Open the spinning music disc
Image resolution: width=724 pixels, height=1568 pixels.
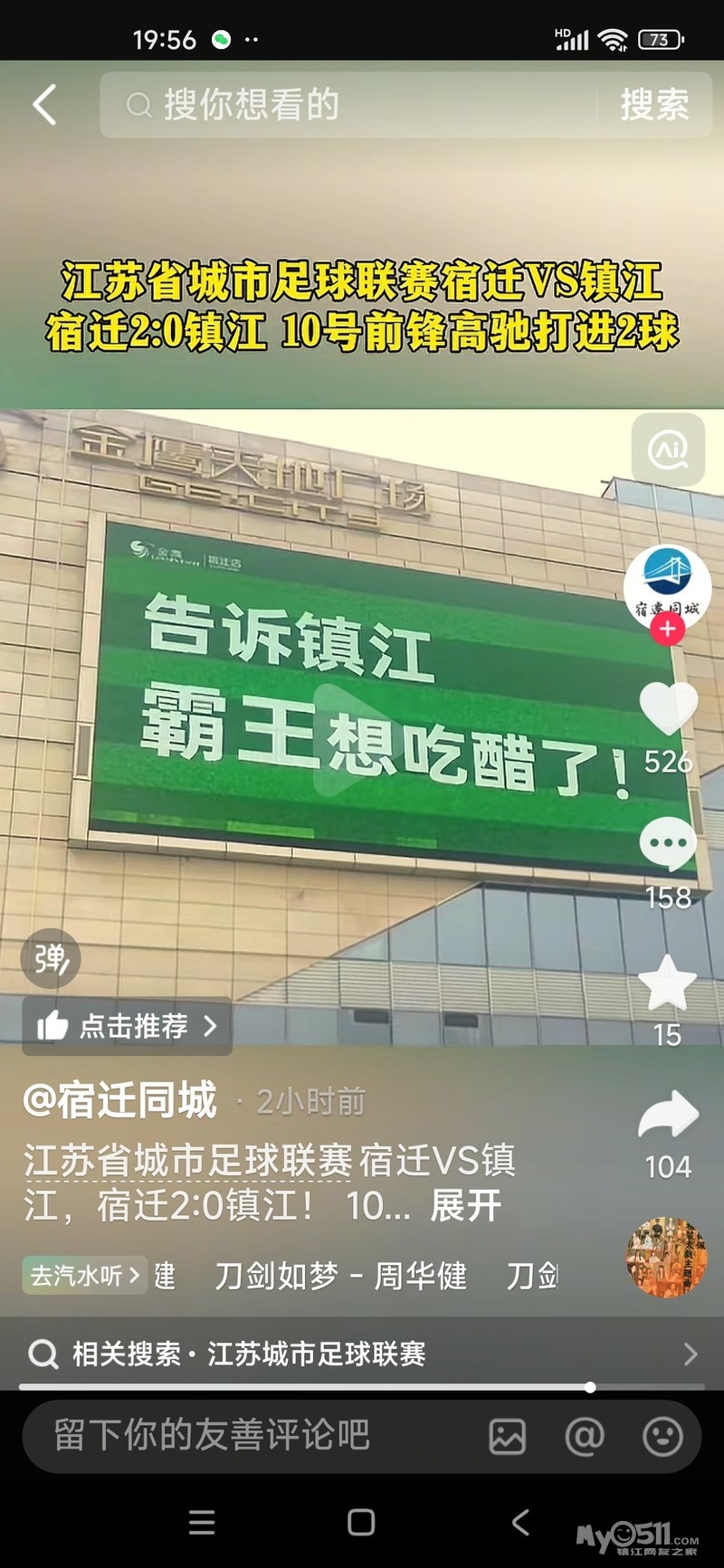pos(666,1257)
